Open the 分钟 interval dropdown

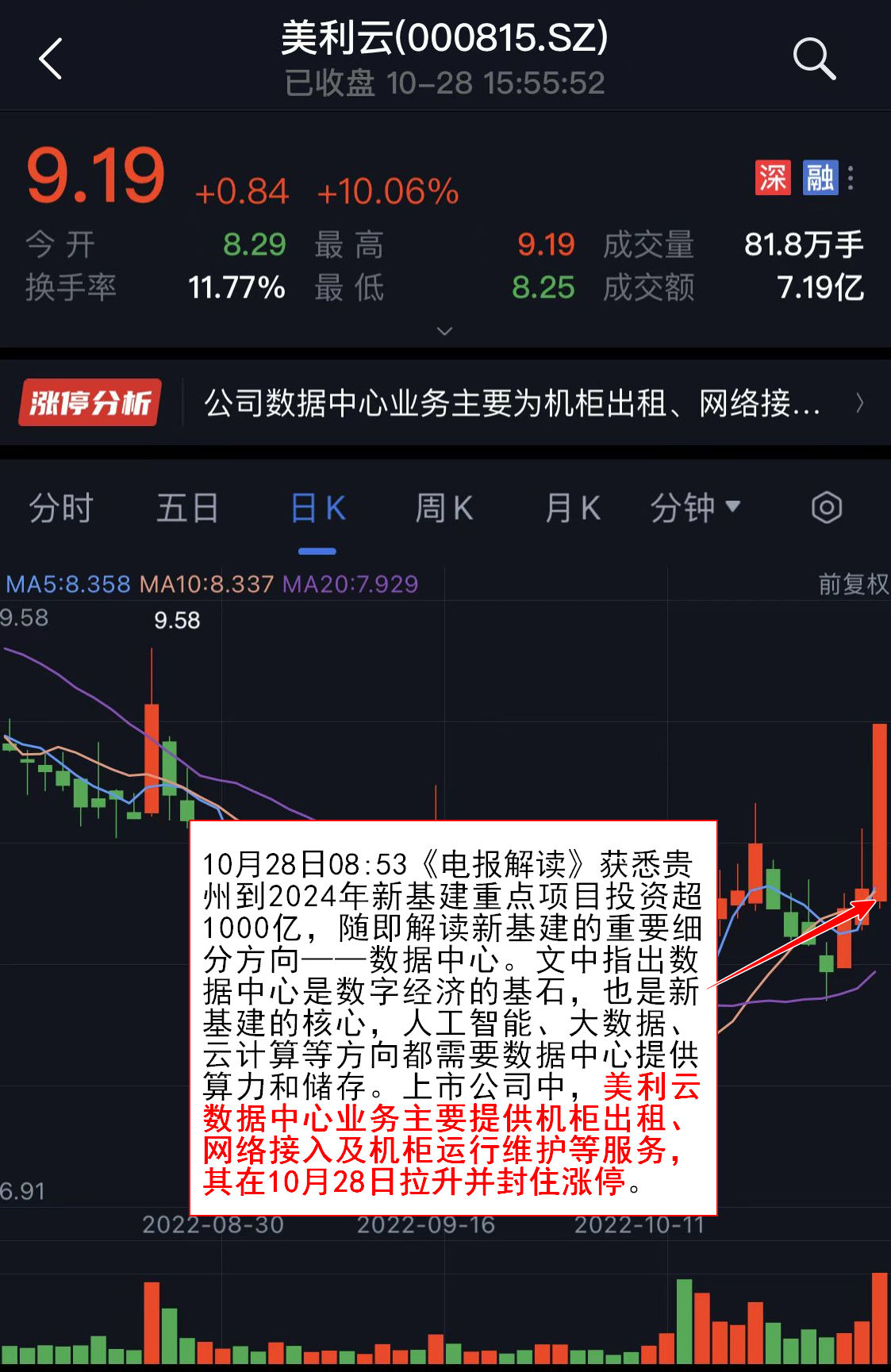tap(695, 508)
